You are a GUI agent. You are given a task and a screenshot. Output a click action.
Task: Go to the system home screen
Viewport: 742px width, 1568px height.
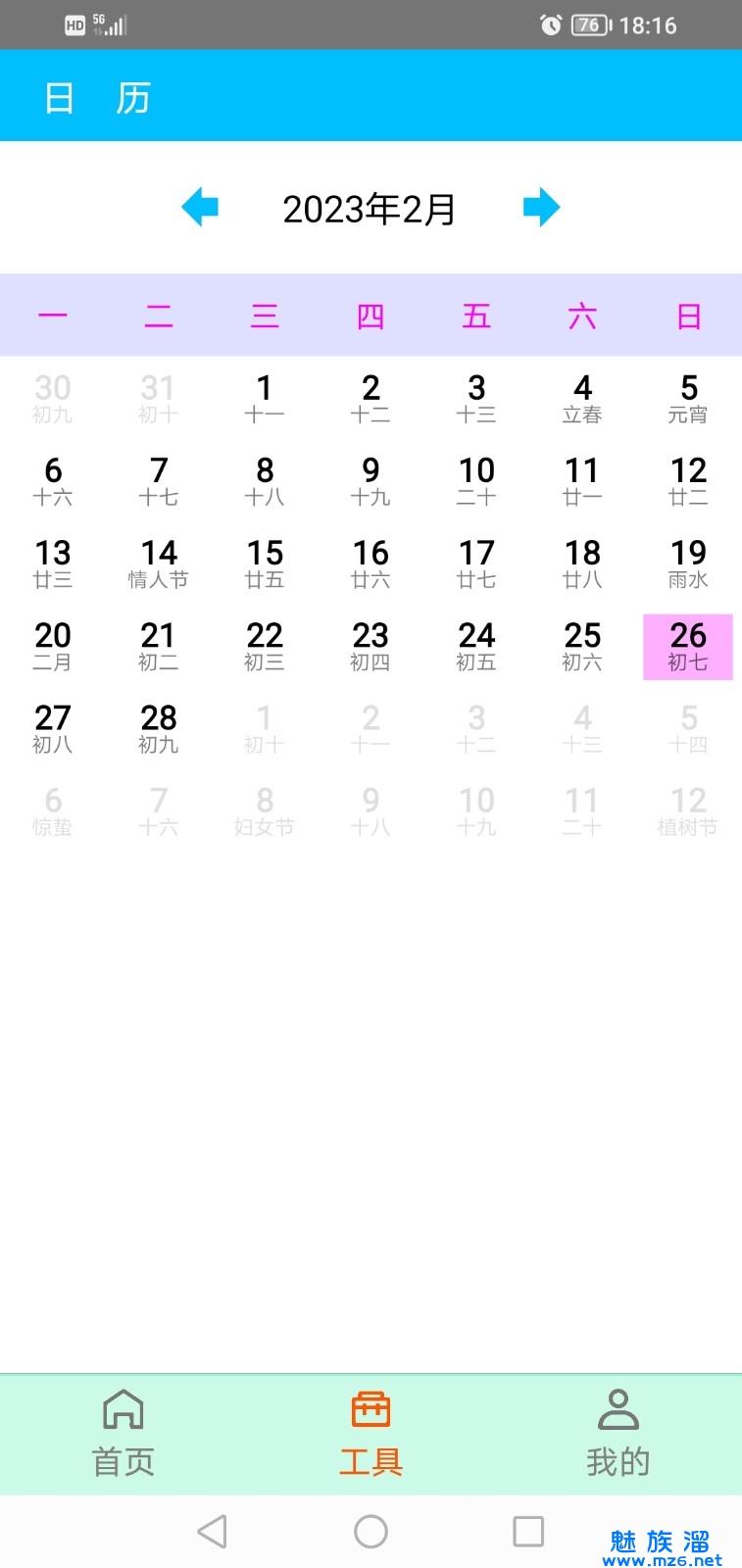371,1531
